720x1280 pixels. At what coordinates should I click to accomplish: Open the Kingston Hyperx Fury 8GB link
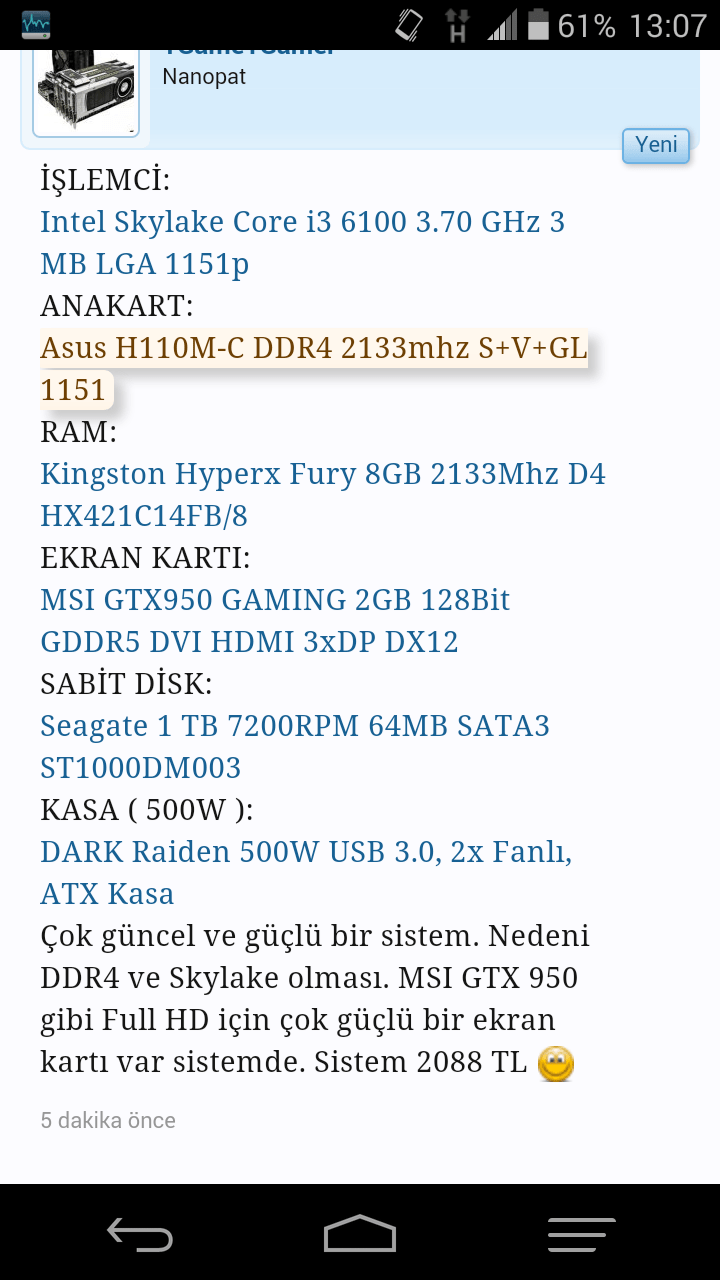pos(322,474)
